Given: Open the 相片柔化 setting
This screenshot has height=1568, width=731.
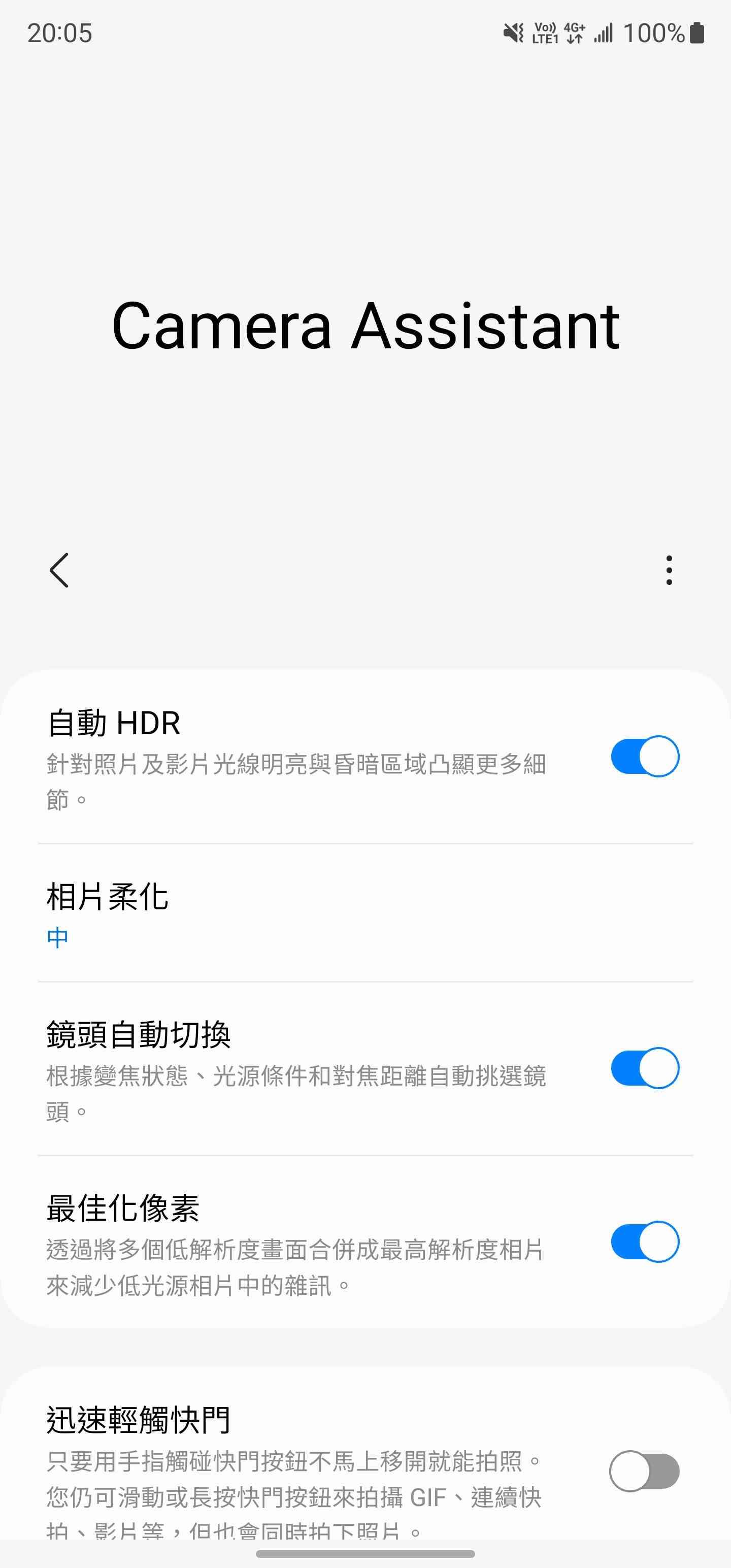Looking at the screenshot, I should click(365, 913).
